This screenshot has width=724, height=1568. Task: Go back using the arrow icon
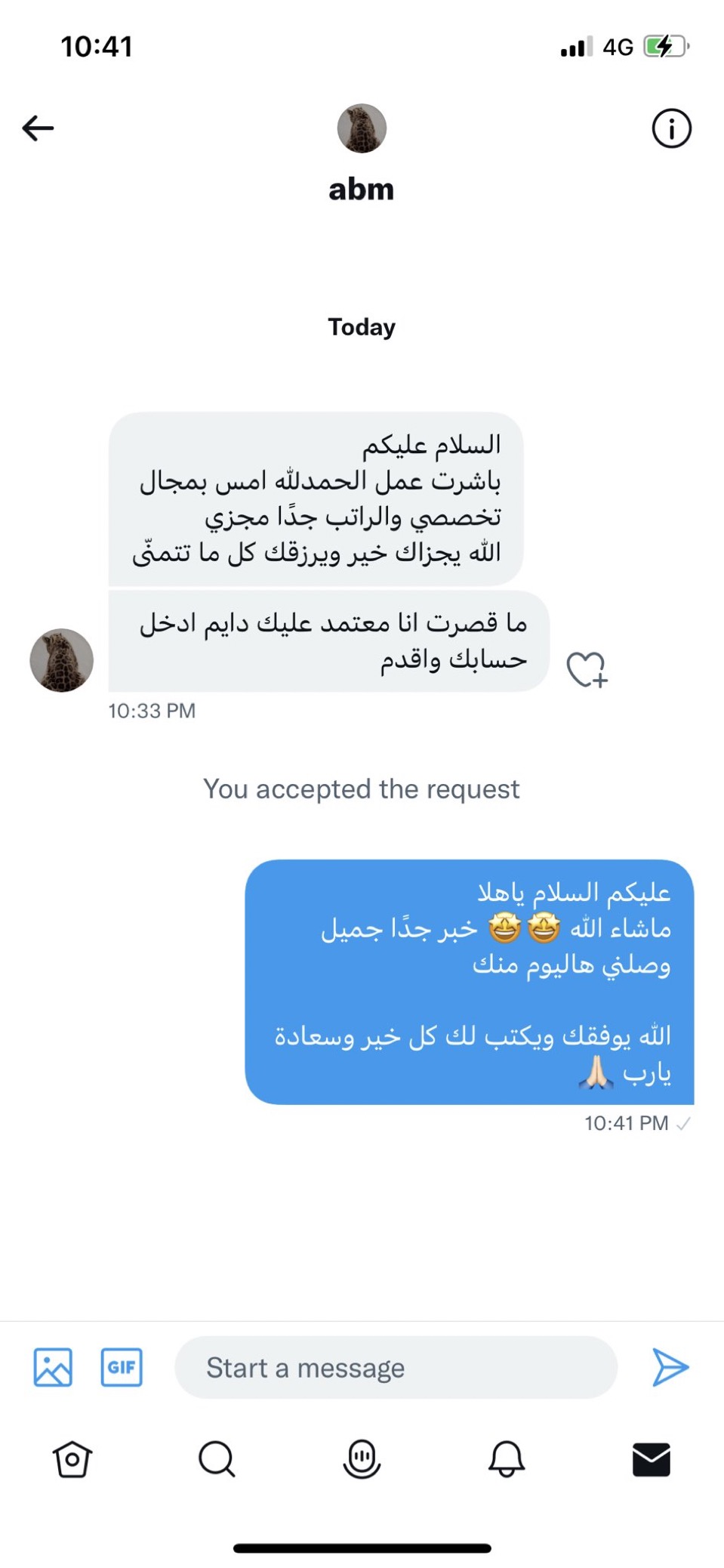[x=38, y=128]
